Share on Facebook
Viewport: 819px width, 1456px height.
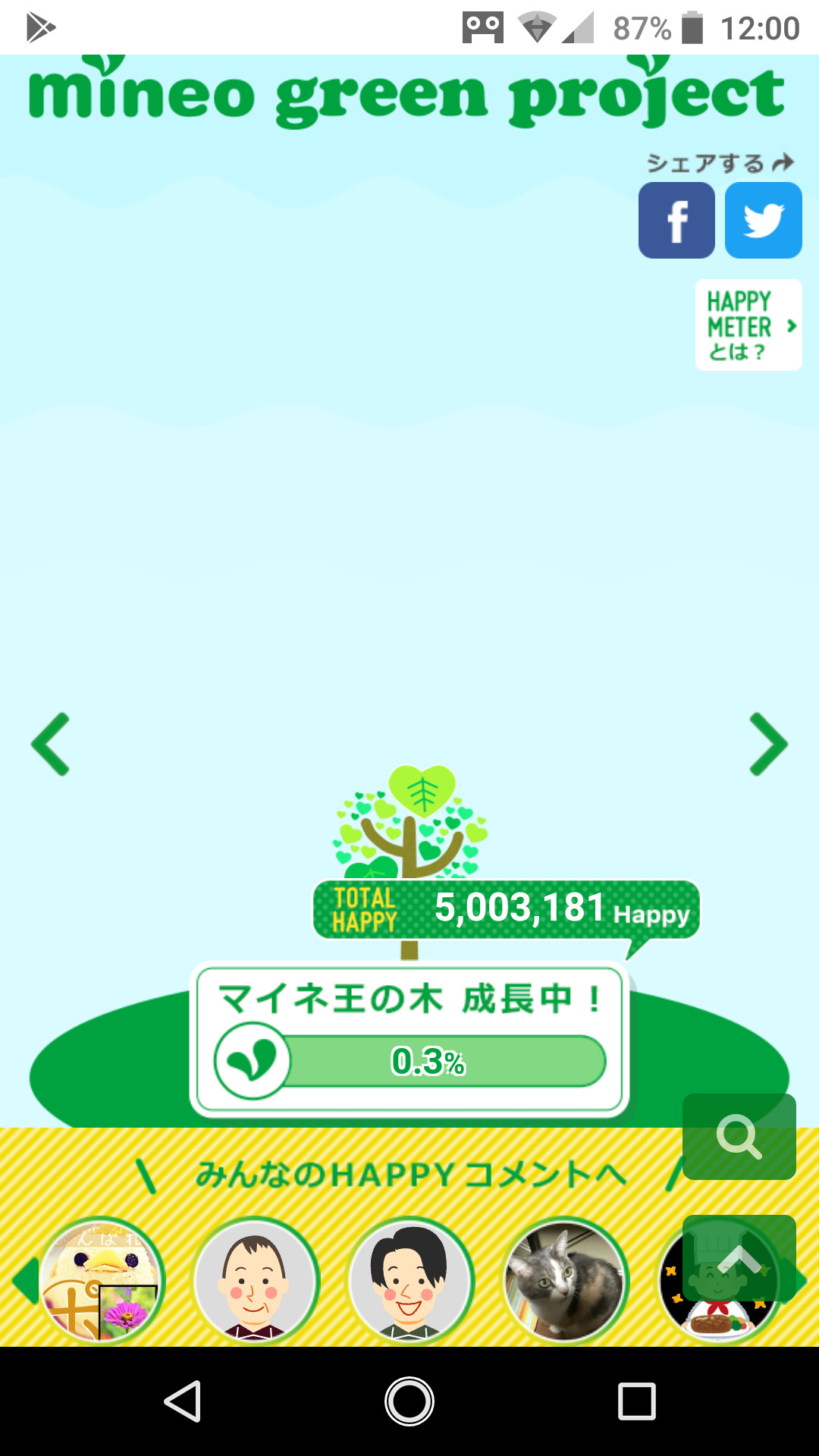tap(676, 221)
